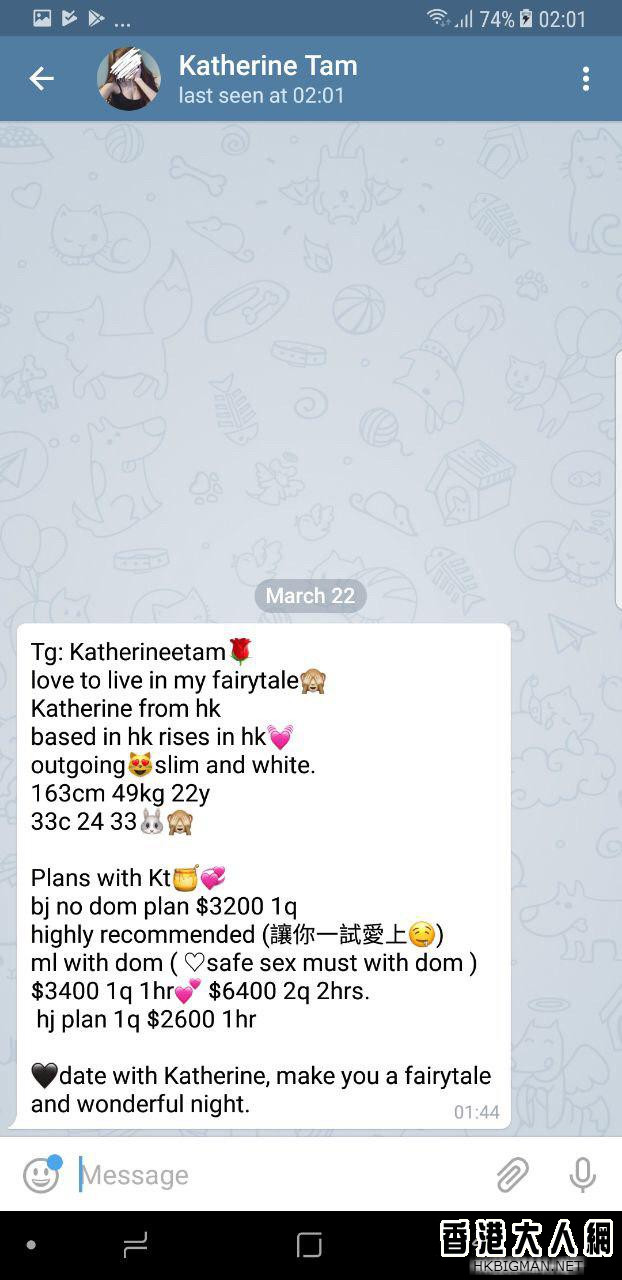Go back from the Katherine Tam chat
This screenshot has width=622, height=1280.
click(x=41, y=78)
